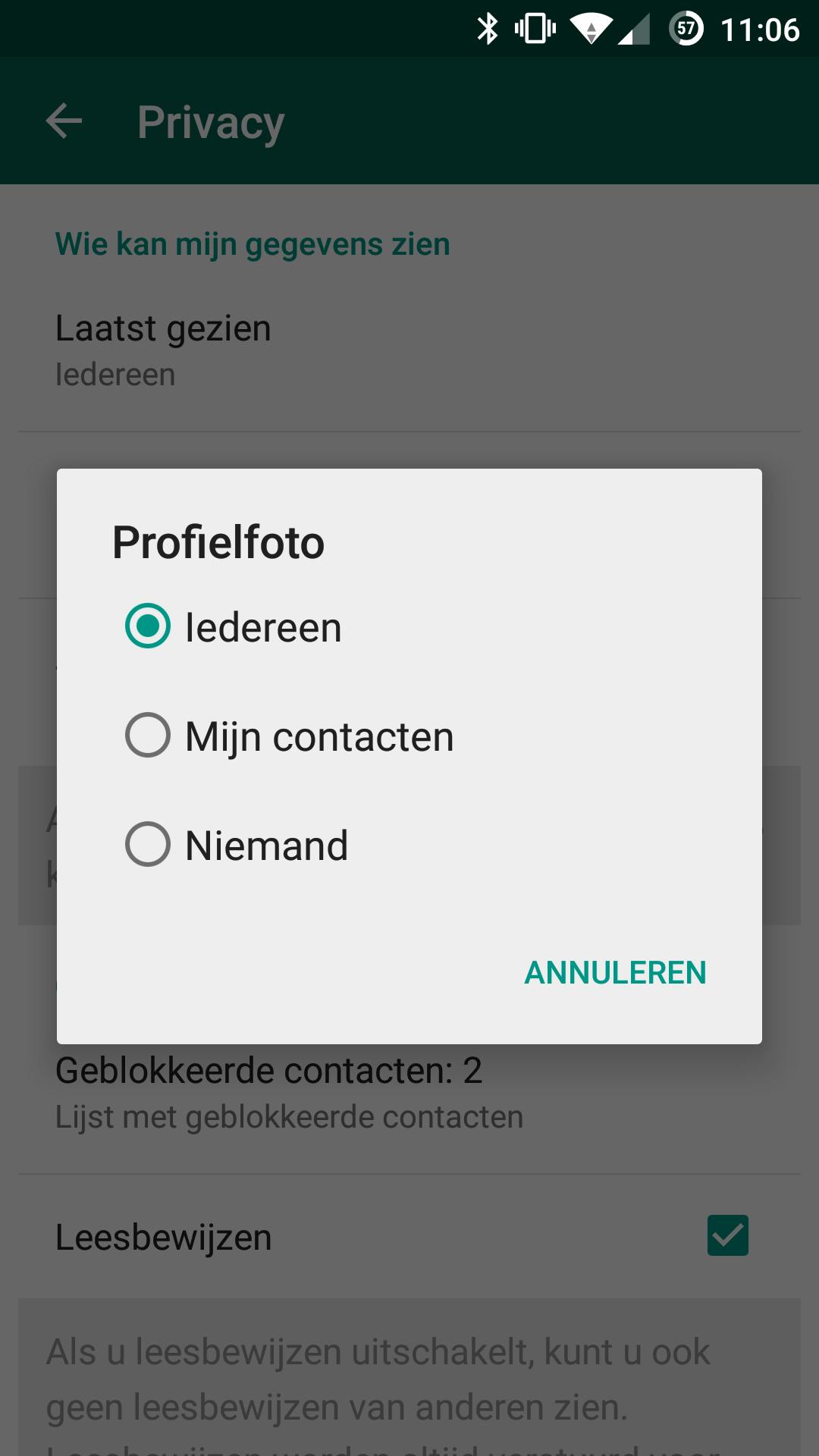Dismiss dialog with Annuleren
Screen dimensions: 819x1456
pos(615,973)
